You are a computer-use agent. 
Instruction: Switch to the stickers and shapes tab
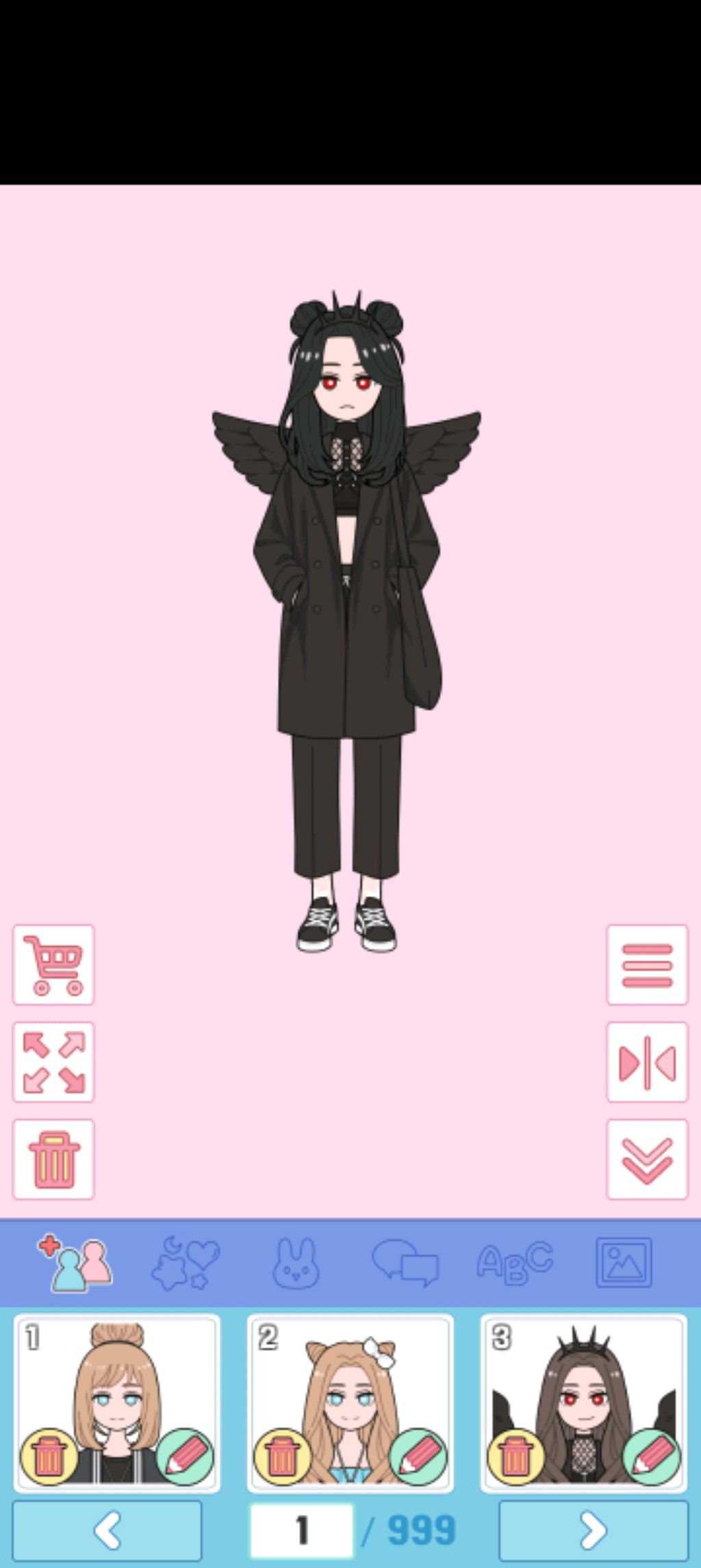point(185,1263)
